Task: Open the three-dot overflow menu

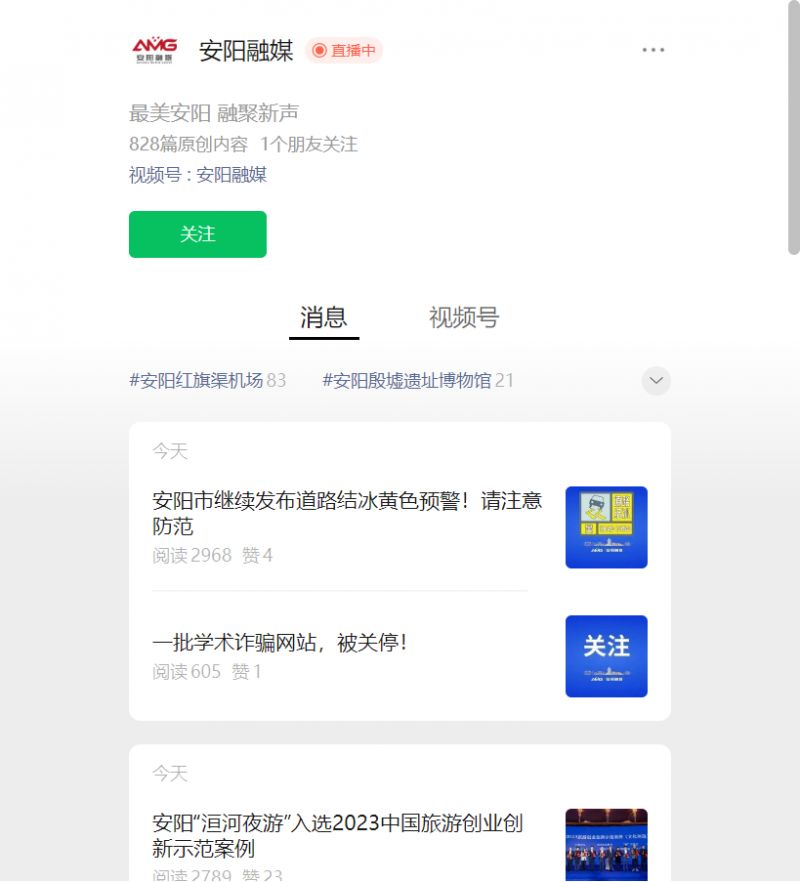Action: pyautogui.click(x=653, y=50)
